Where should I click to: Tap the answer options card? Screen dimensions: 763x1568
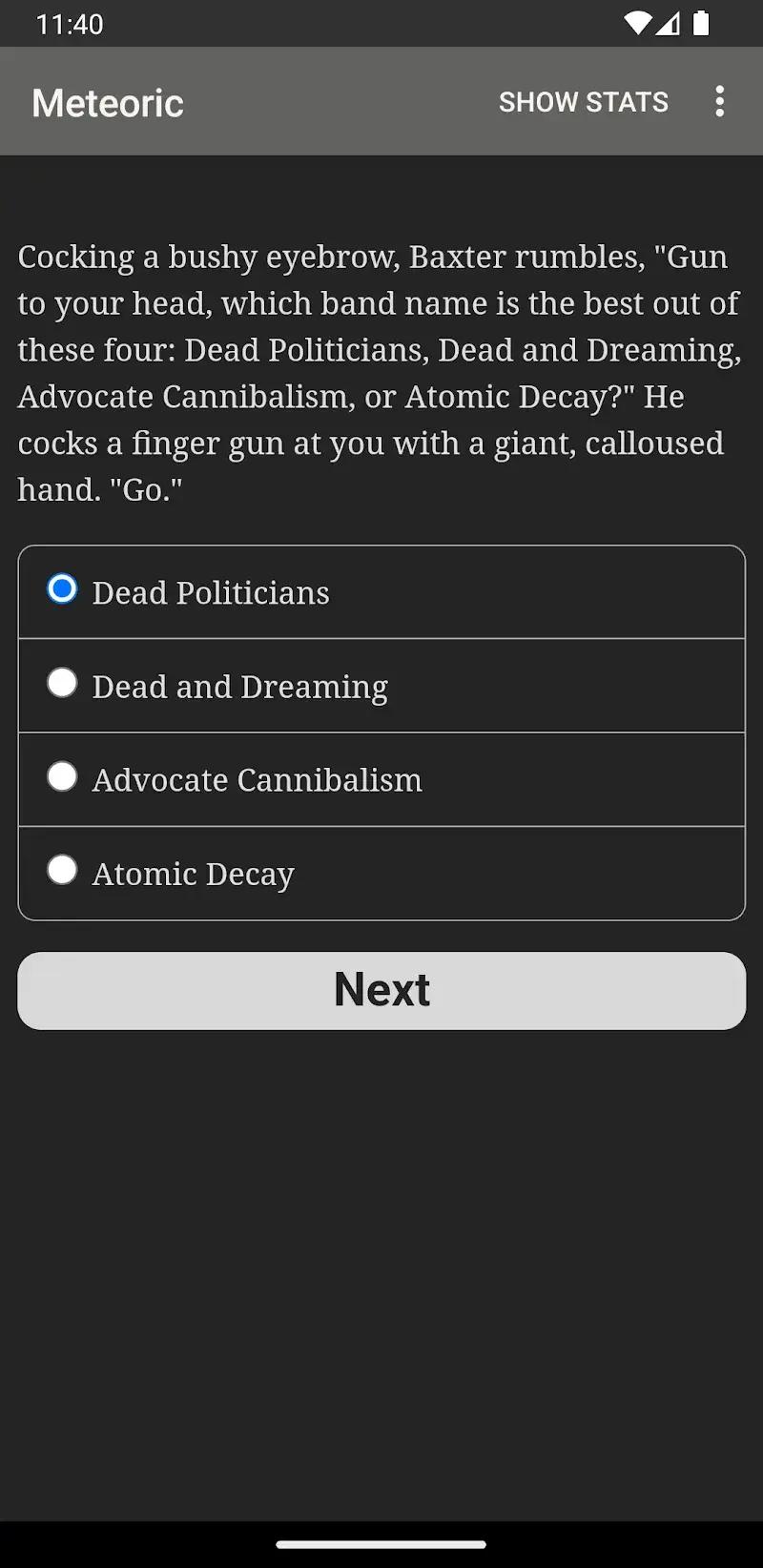381,732
